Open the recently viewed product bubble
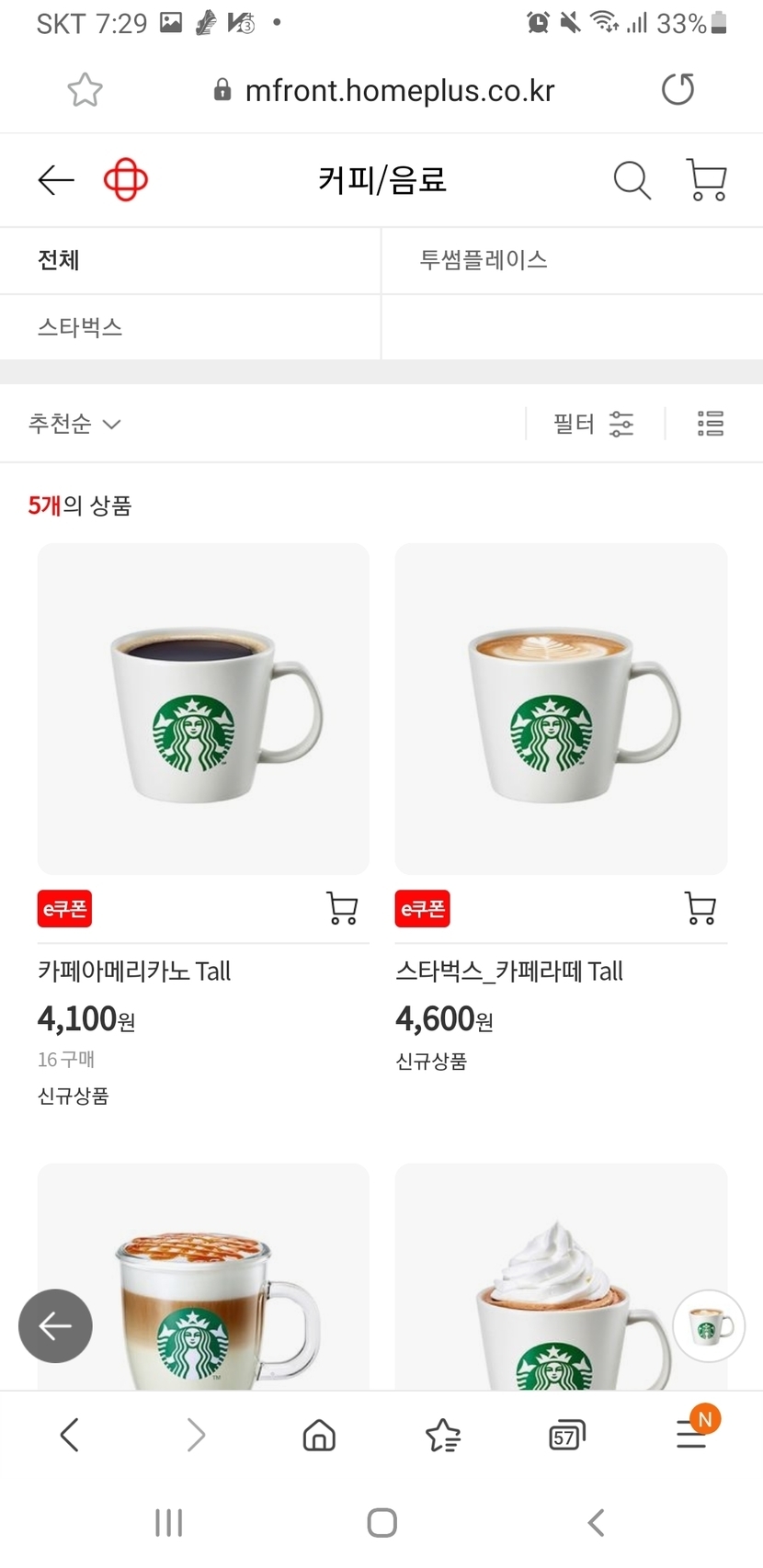Viewport: 763px width, 1568px height. coord(708,1325)
